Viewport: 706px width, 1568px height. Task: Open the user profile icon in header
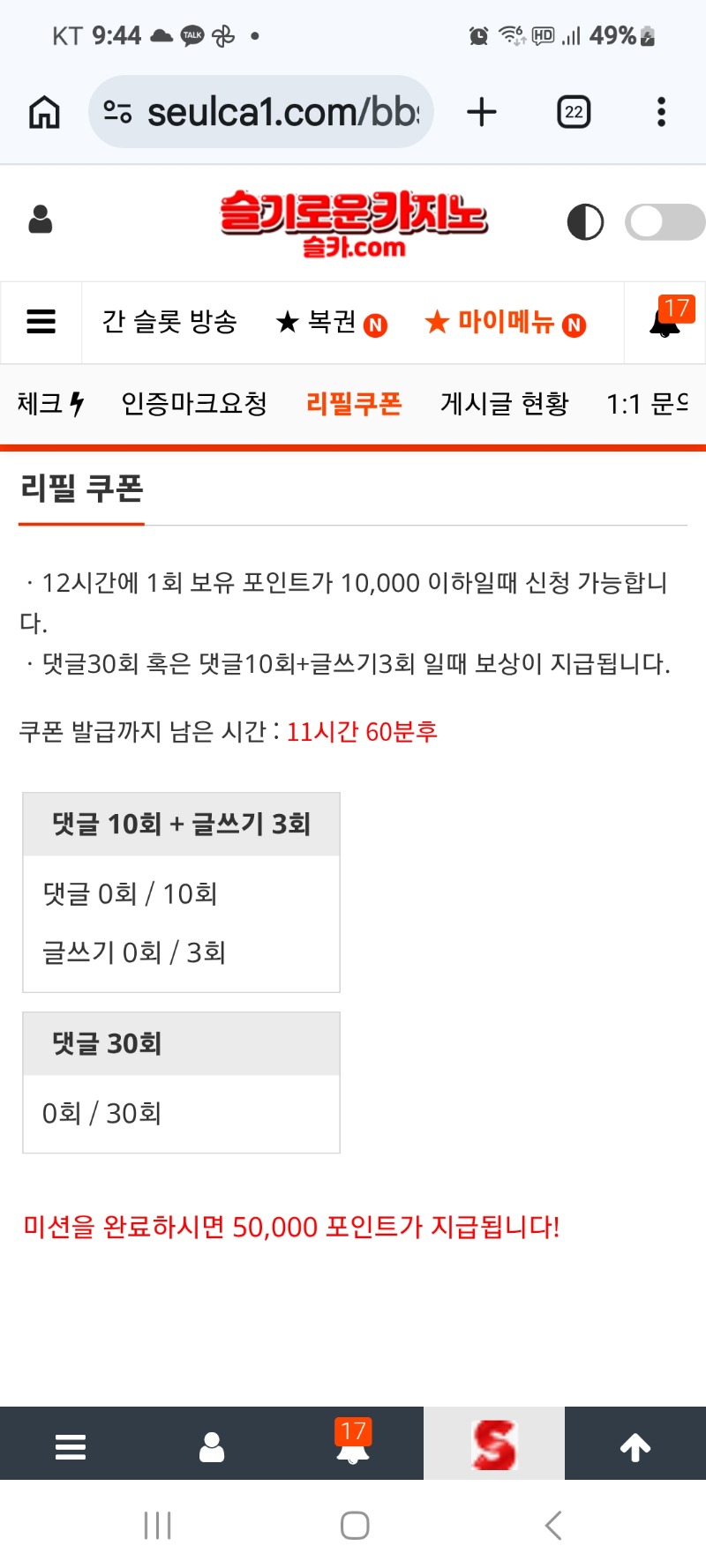(41, 220)
